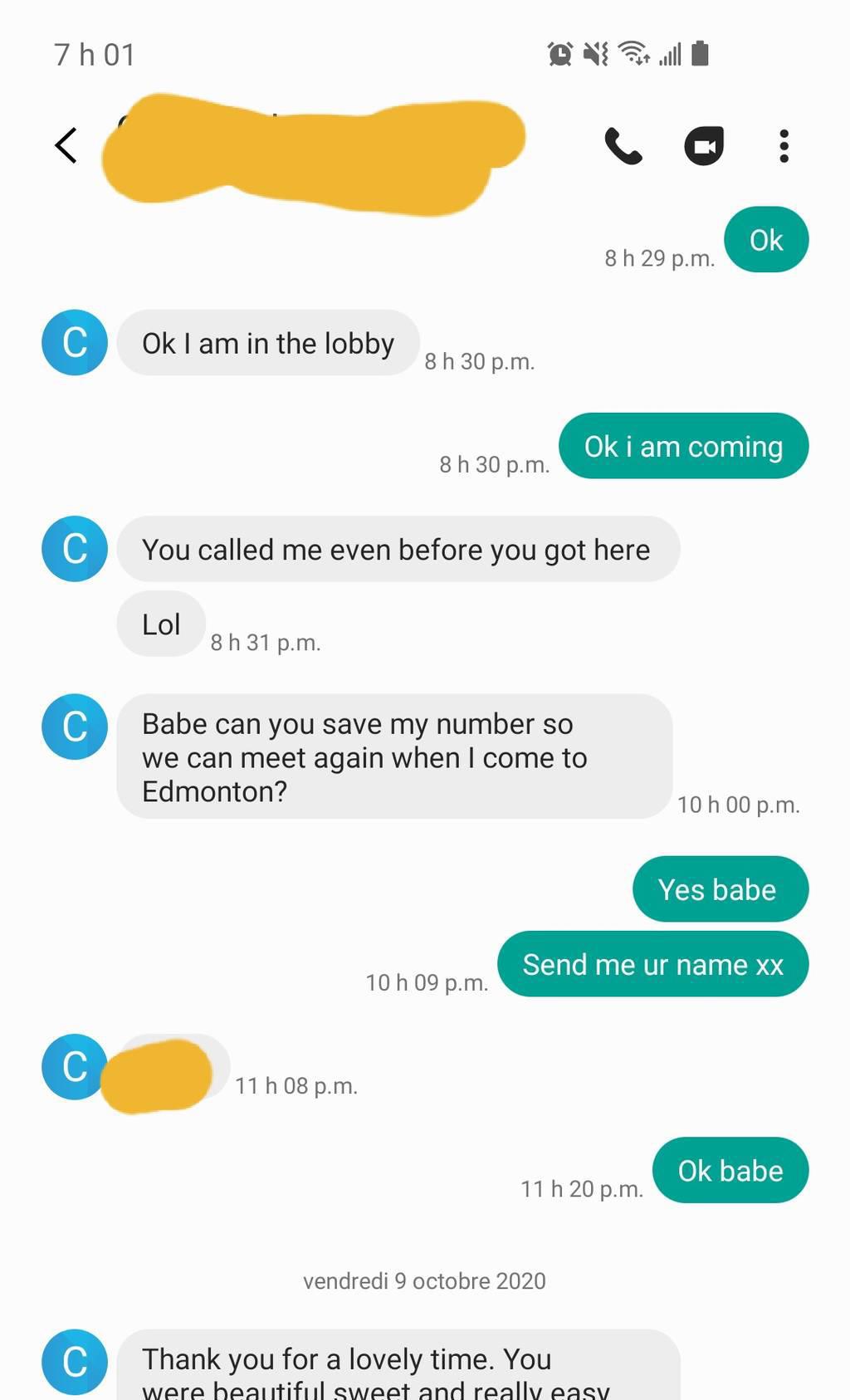Start a video call with this contact
The width and height of the screenshot is (850, 1400).
(x=704, y=146)
